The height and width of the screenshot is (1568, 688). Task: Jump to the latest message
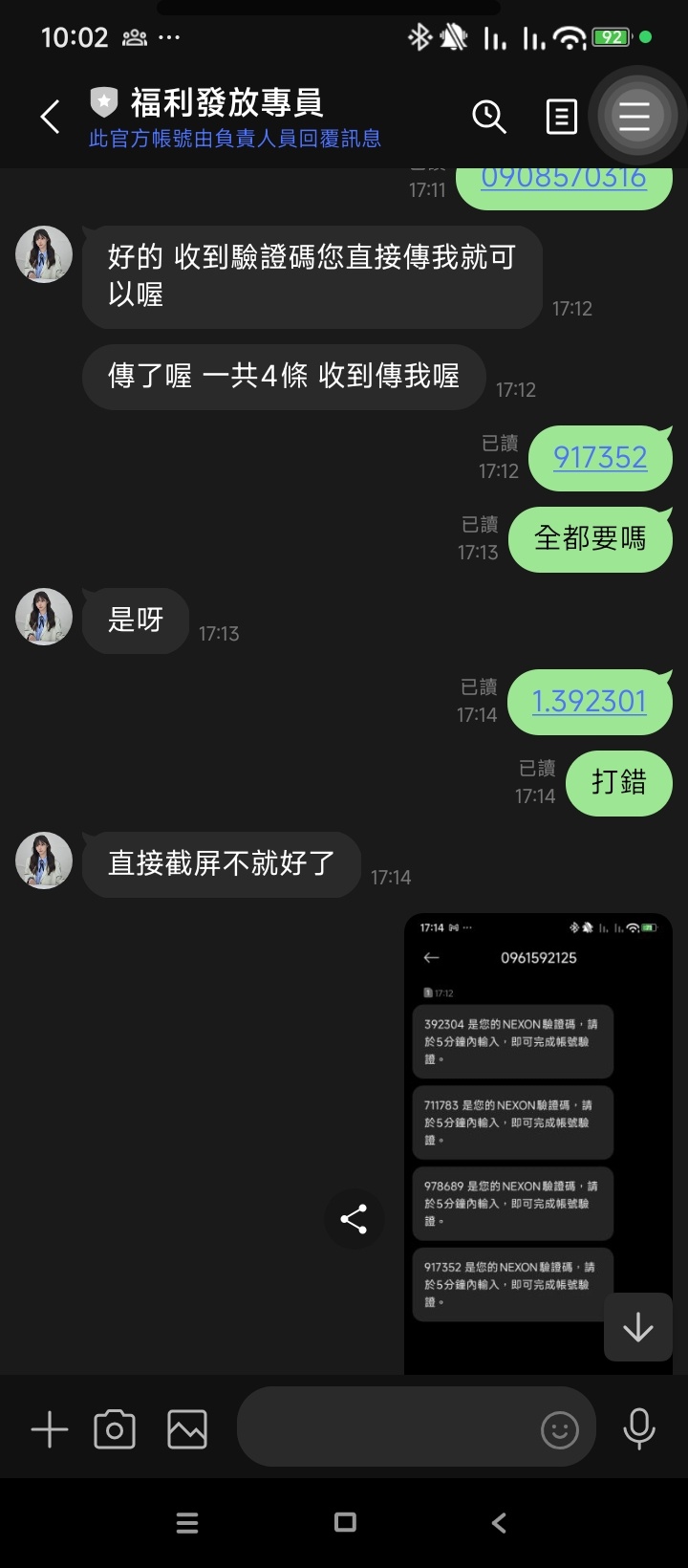pos(637,1327)
